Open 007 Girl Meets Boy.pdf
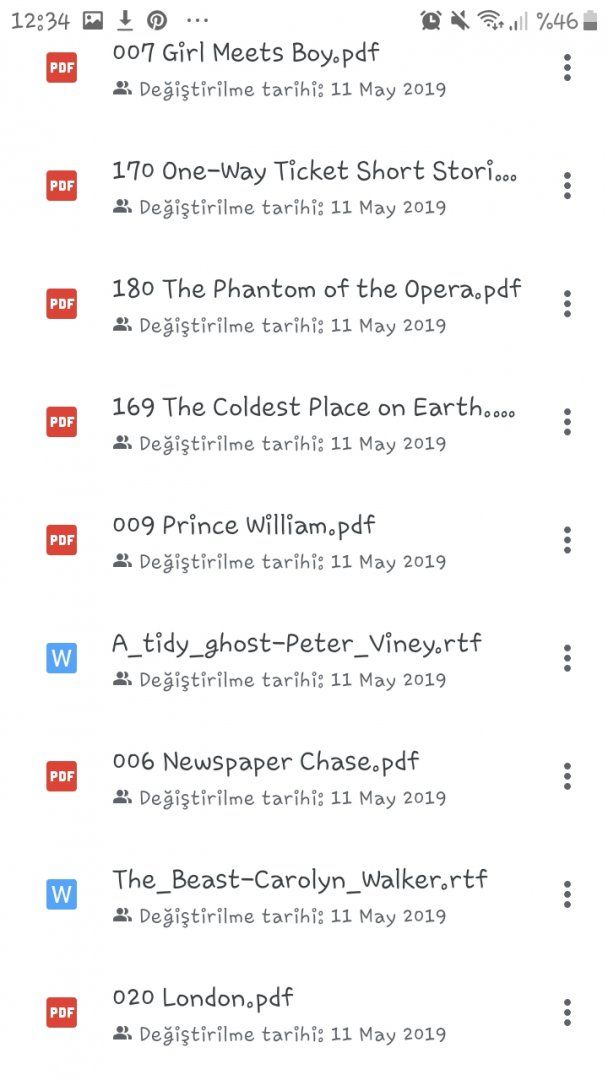The image size is (608, 1080). 246,54
